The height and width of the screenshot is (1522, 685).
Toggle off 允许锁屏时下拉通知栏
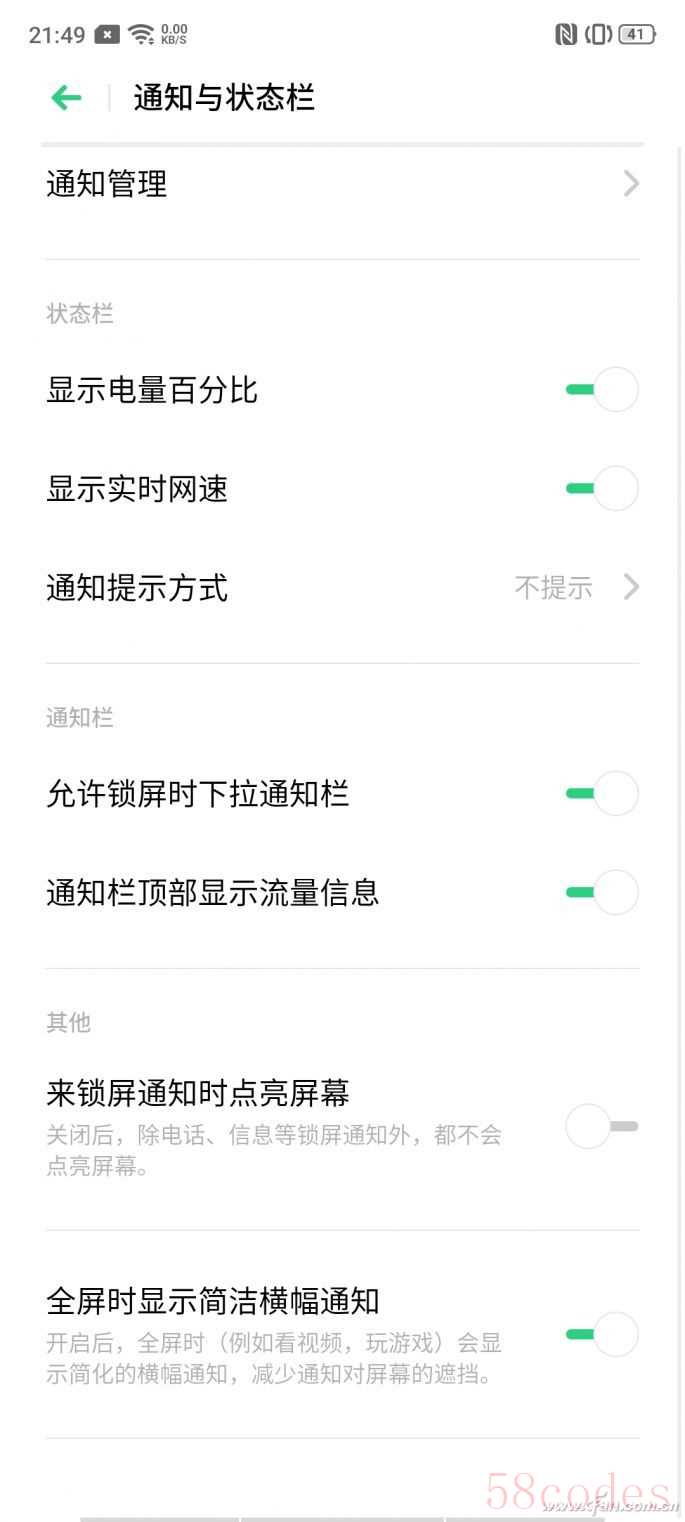tap(602, 794)
